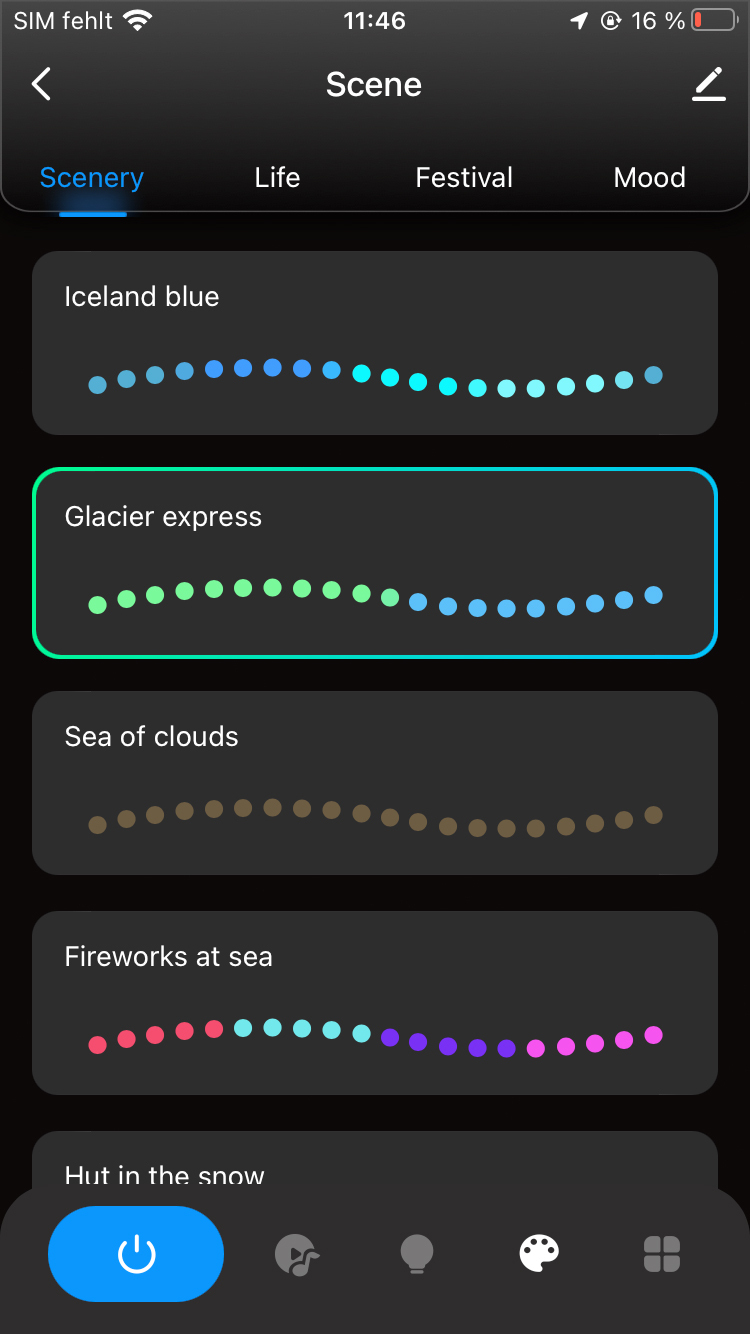Choose the Sea of clouds scene
The width and height of the screenshot is (750, 1334).
(375, 782)
